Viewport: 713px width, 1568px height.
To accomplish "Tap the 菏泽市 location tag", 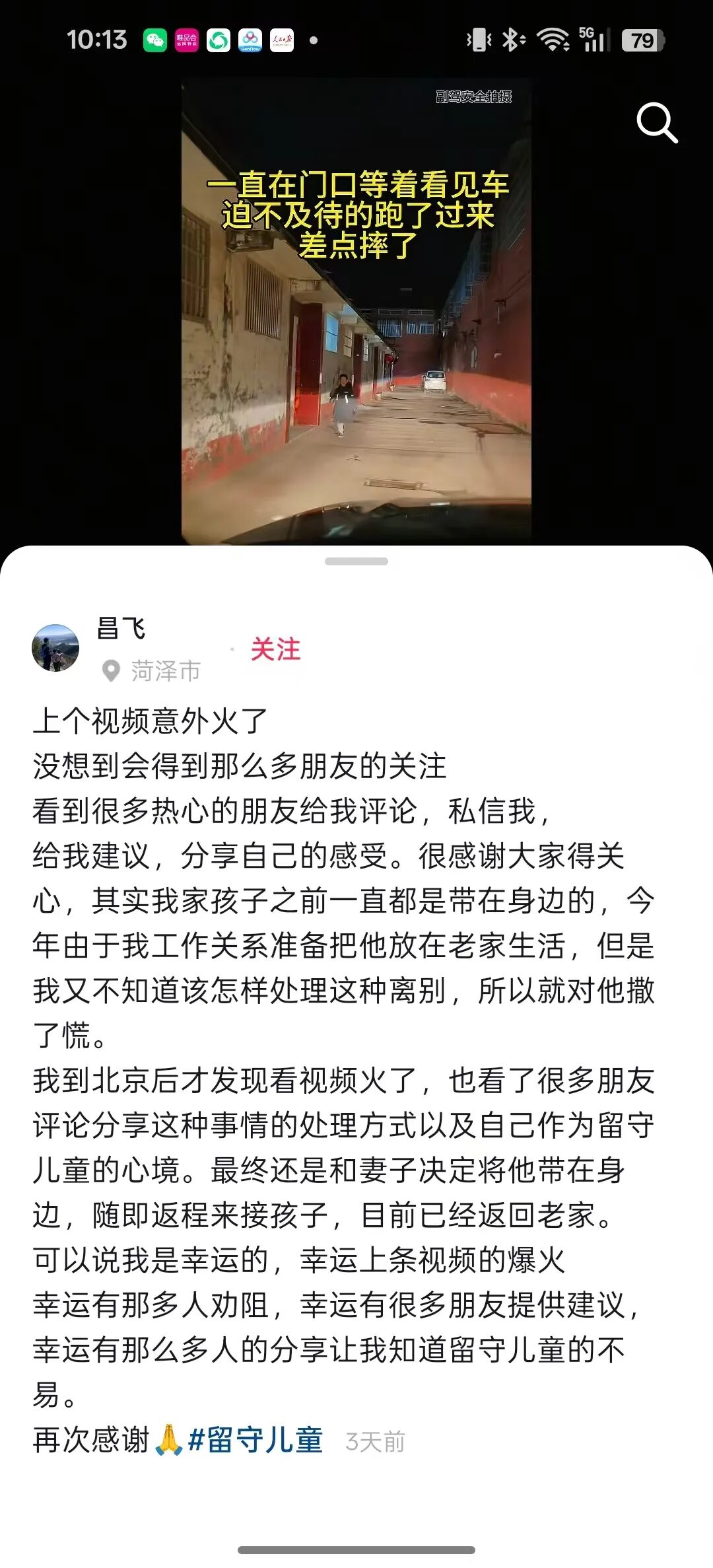I will click(153, 671).
